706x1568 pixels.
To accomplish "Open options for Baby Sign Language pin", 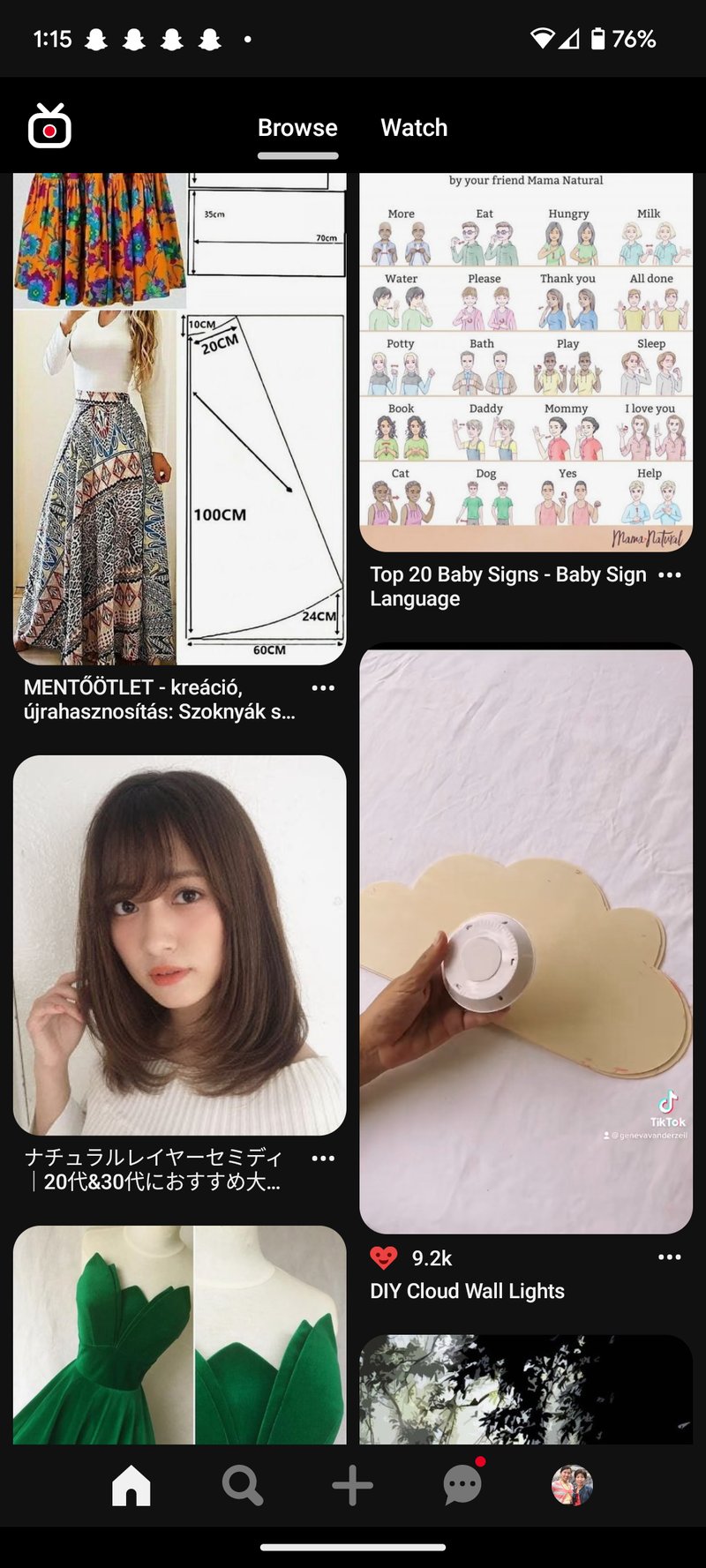I will click(670, 575).
